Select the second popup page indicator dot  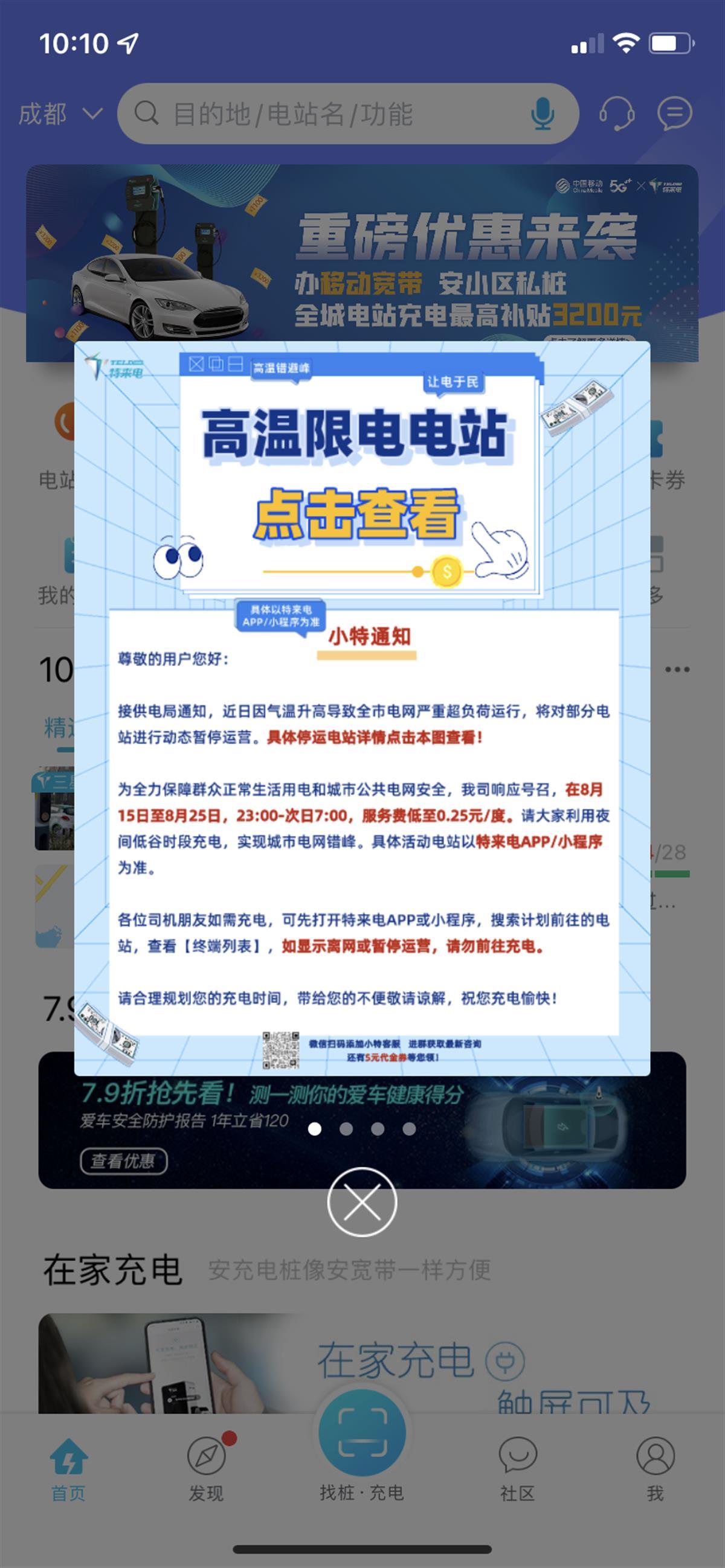pos(346,1129)
